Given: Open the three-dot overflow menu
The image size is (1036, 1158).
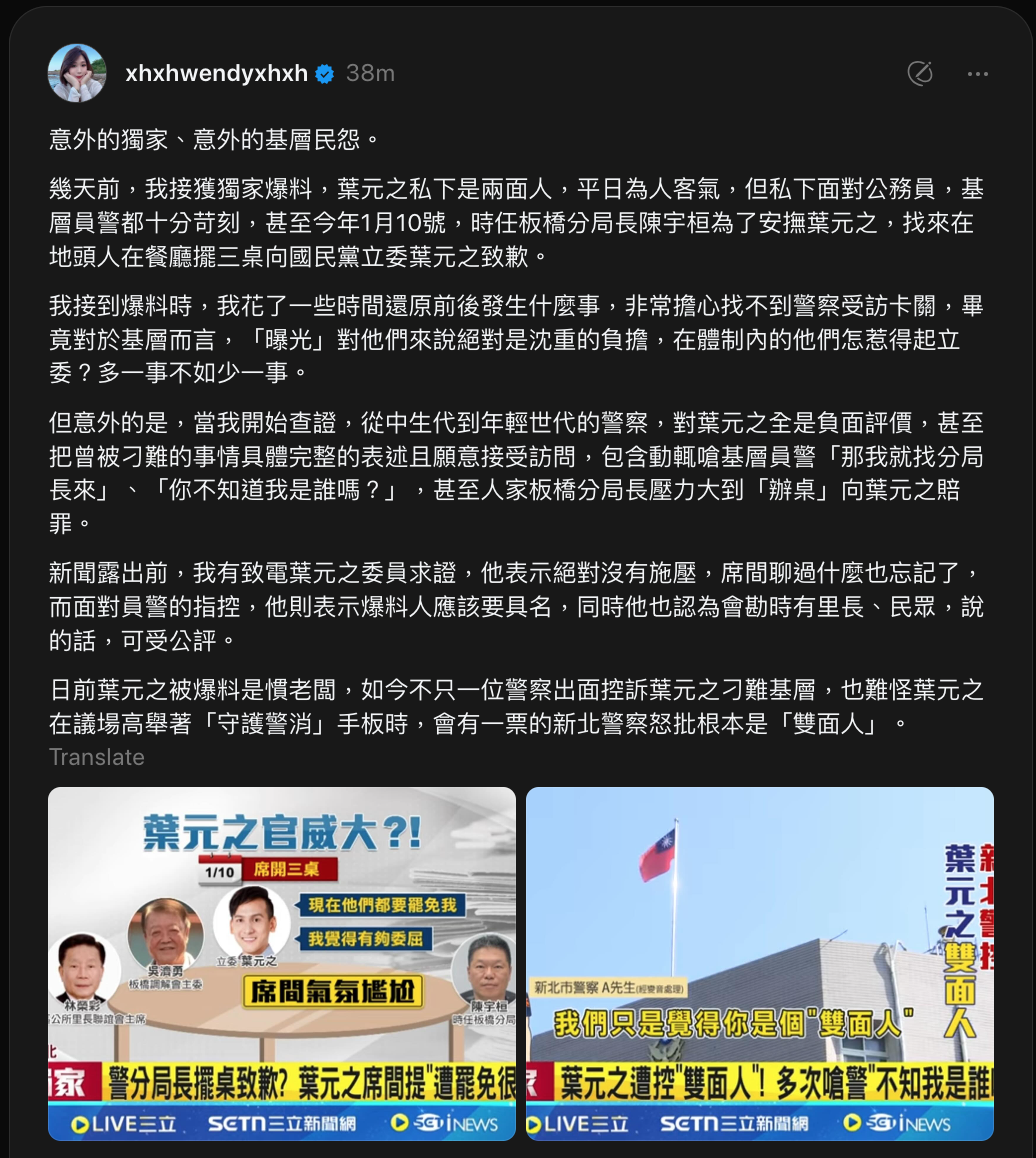Looking at the screenshot, I should [977, 73].
